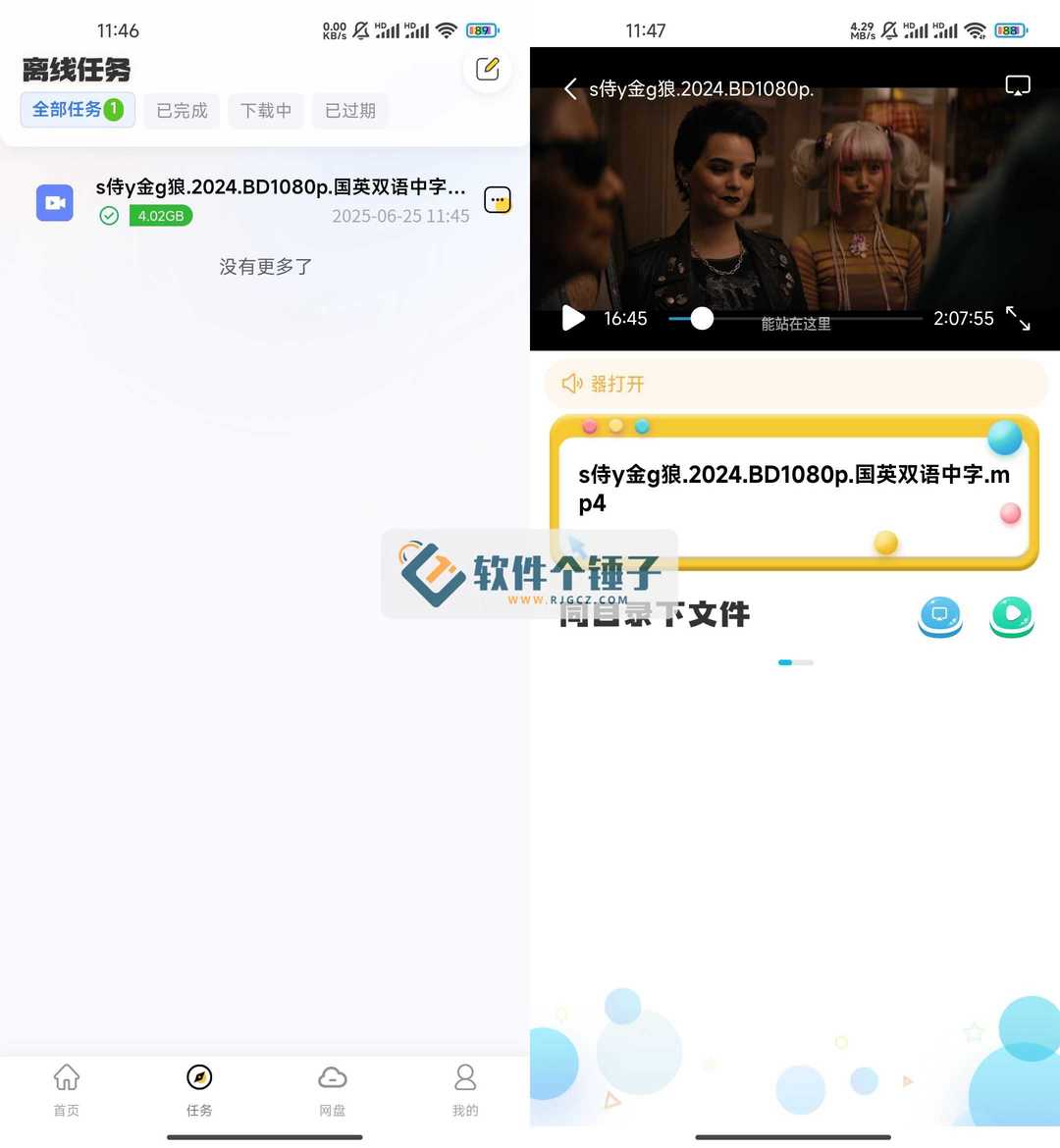
Task: Play the paused video
Action: click(573, 318)
